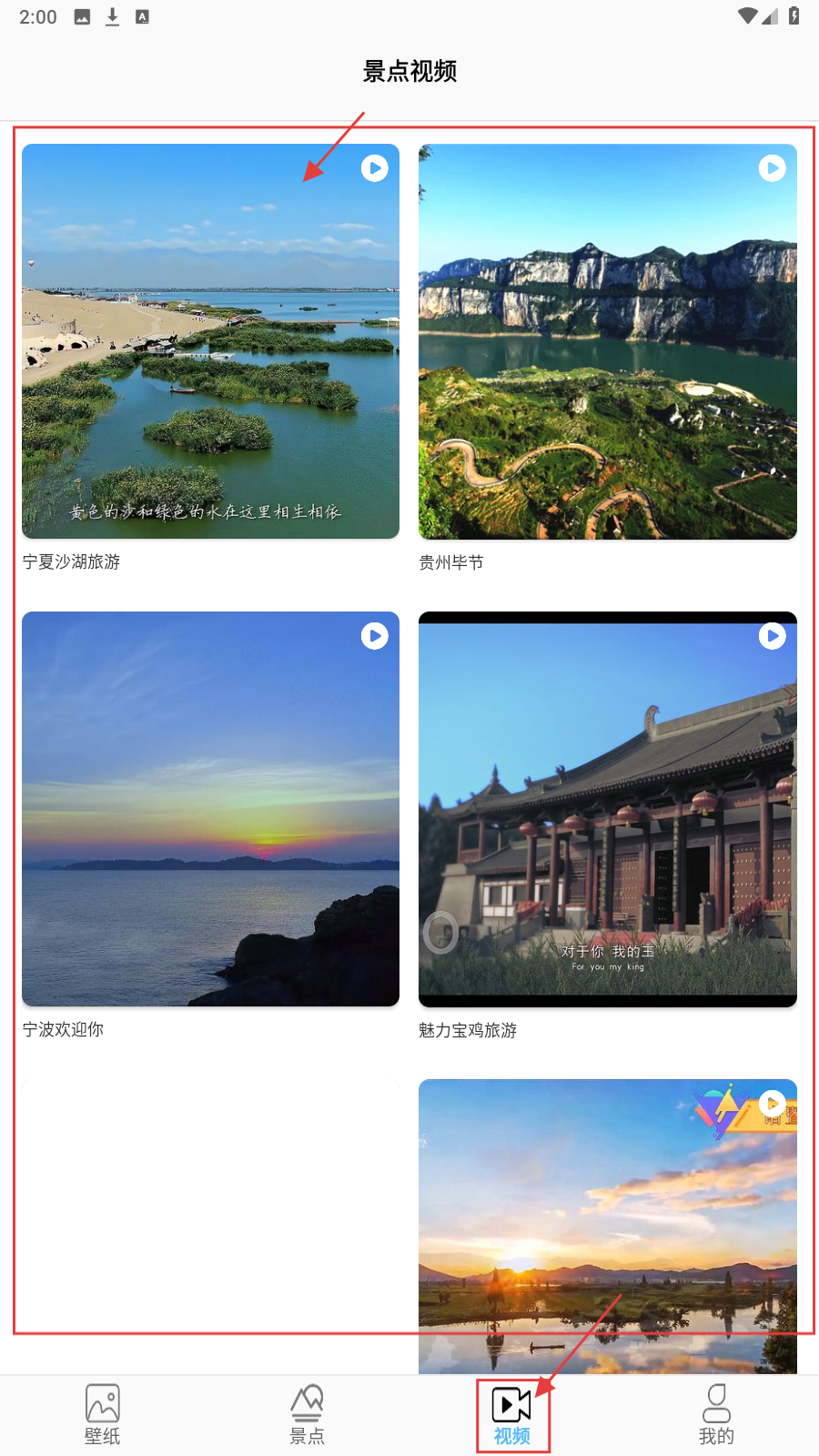819x1456 pixels.
Task: Open the sunset lake video tile
Action: point(607,1224)
